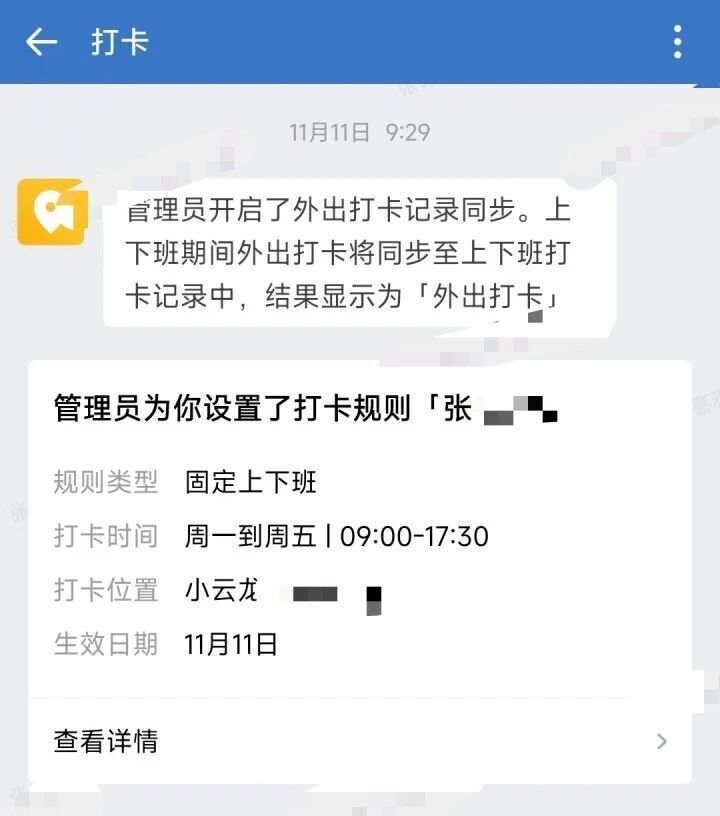Expand the 小云龙 location entry
This screenshot has height=816, width=720.
point(224,591)
